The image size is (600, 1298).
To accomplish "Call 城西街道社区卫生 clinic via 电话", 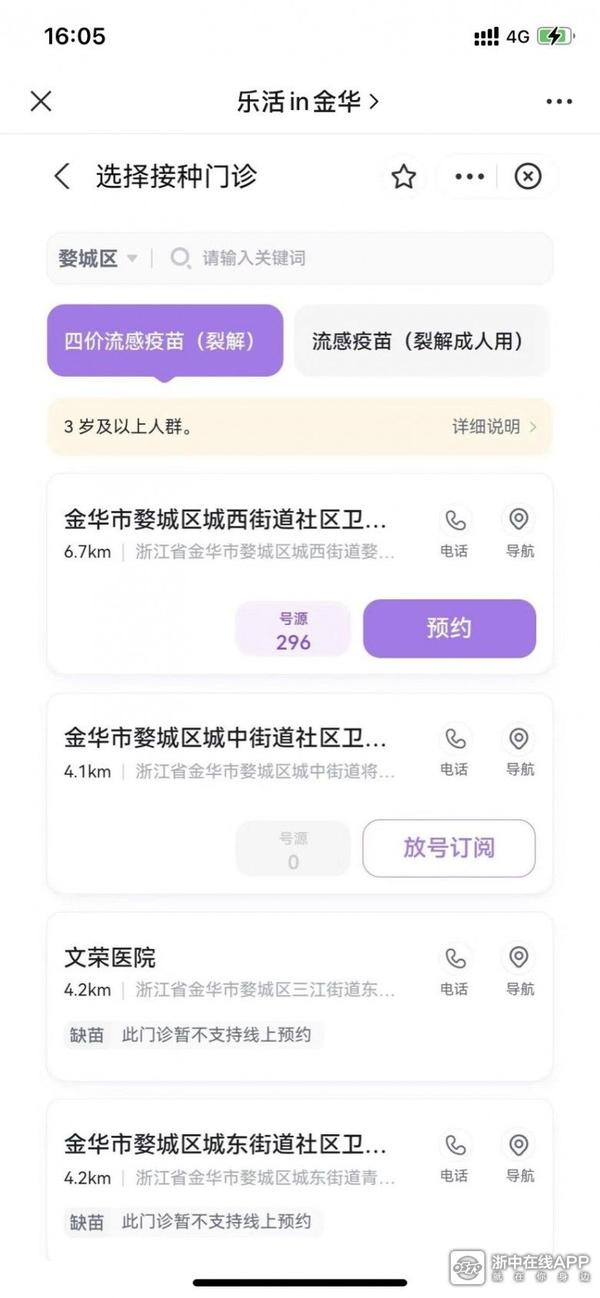I will (455, 532).
